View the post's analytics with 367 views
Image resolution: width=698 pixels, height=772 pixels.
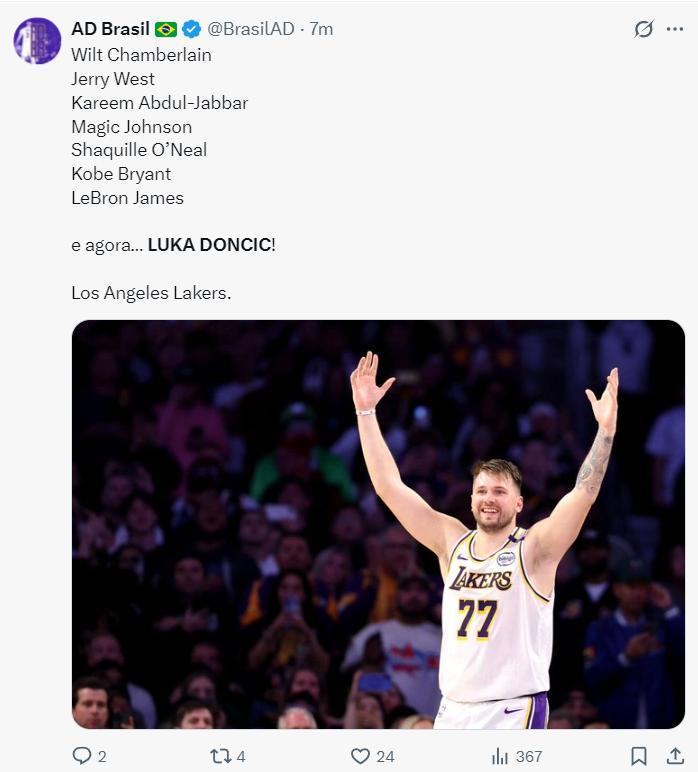[x=500, y=756]
